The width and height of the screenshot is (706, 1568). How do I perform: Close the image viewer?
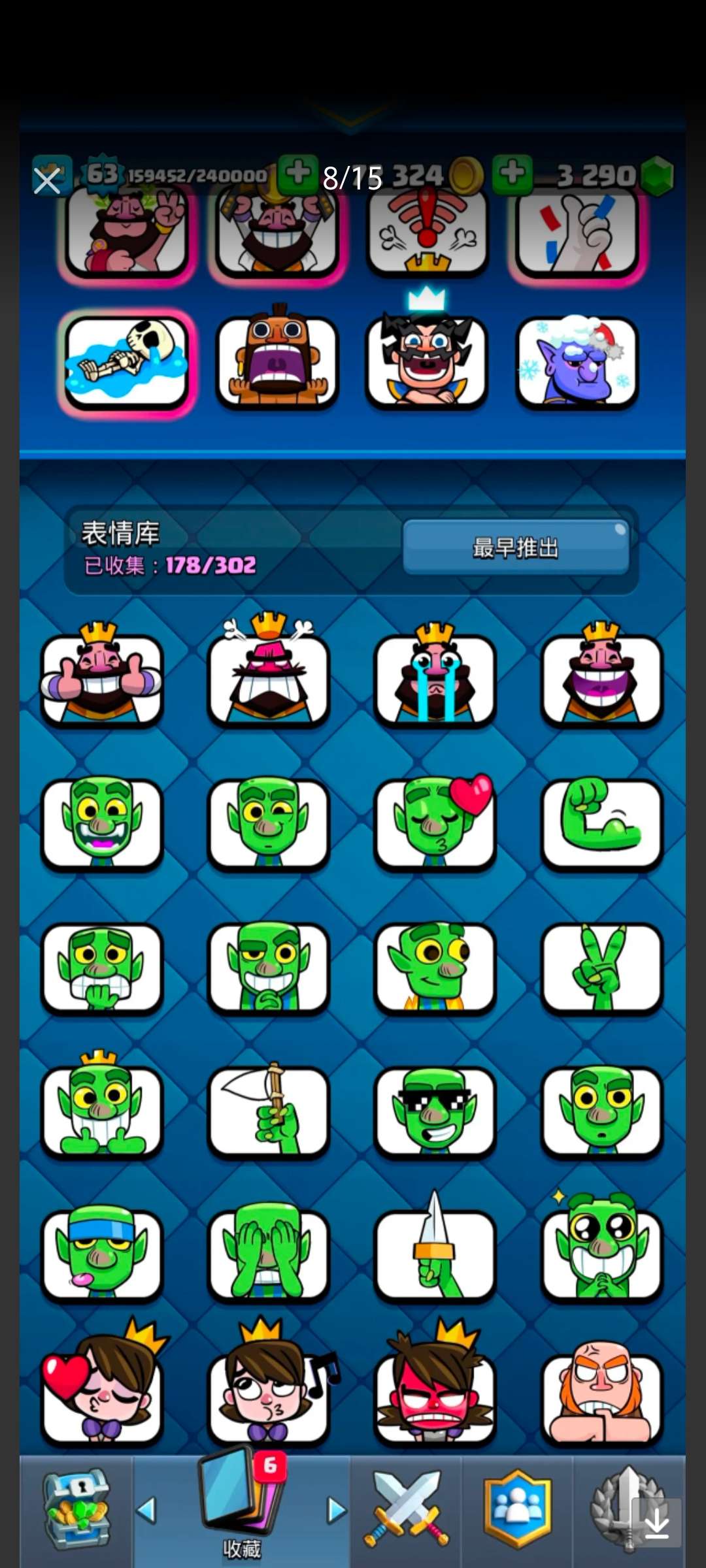coord(47,181)
